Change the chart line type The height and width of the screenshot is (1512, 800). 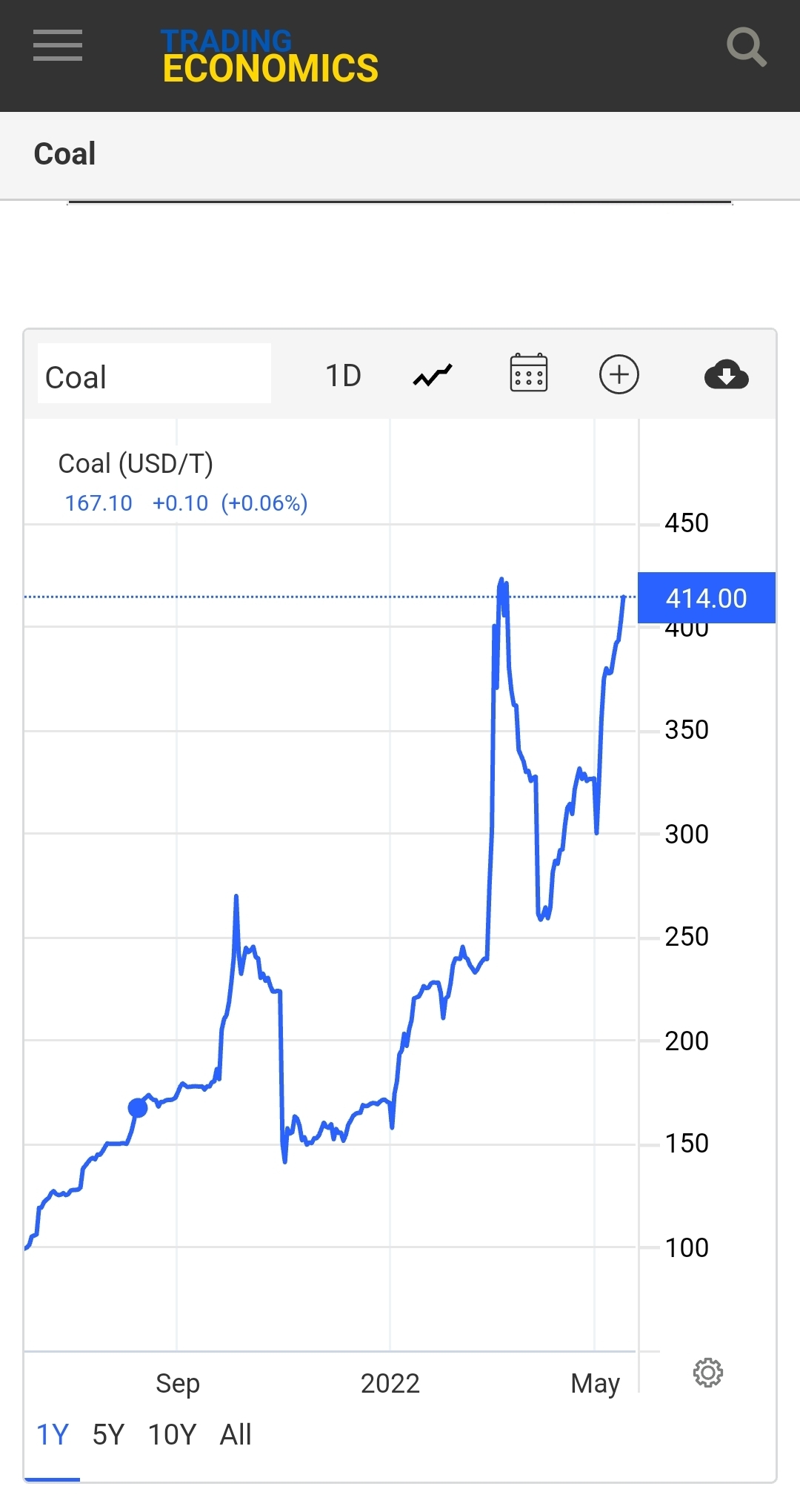tap(433, 376)
